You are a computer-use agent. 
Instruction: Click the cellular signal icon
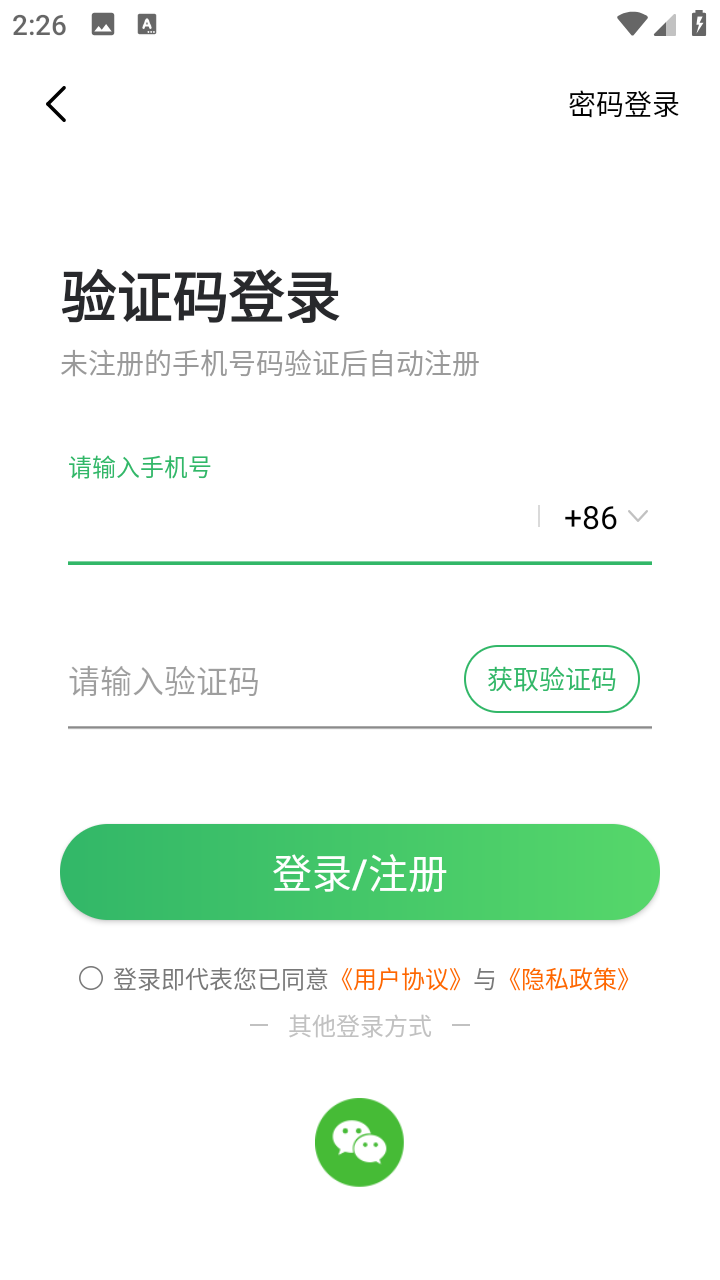tap(664, 25)
